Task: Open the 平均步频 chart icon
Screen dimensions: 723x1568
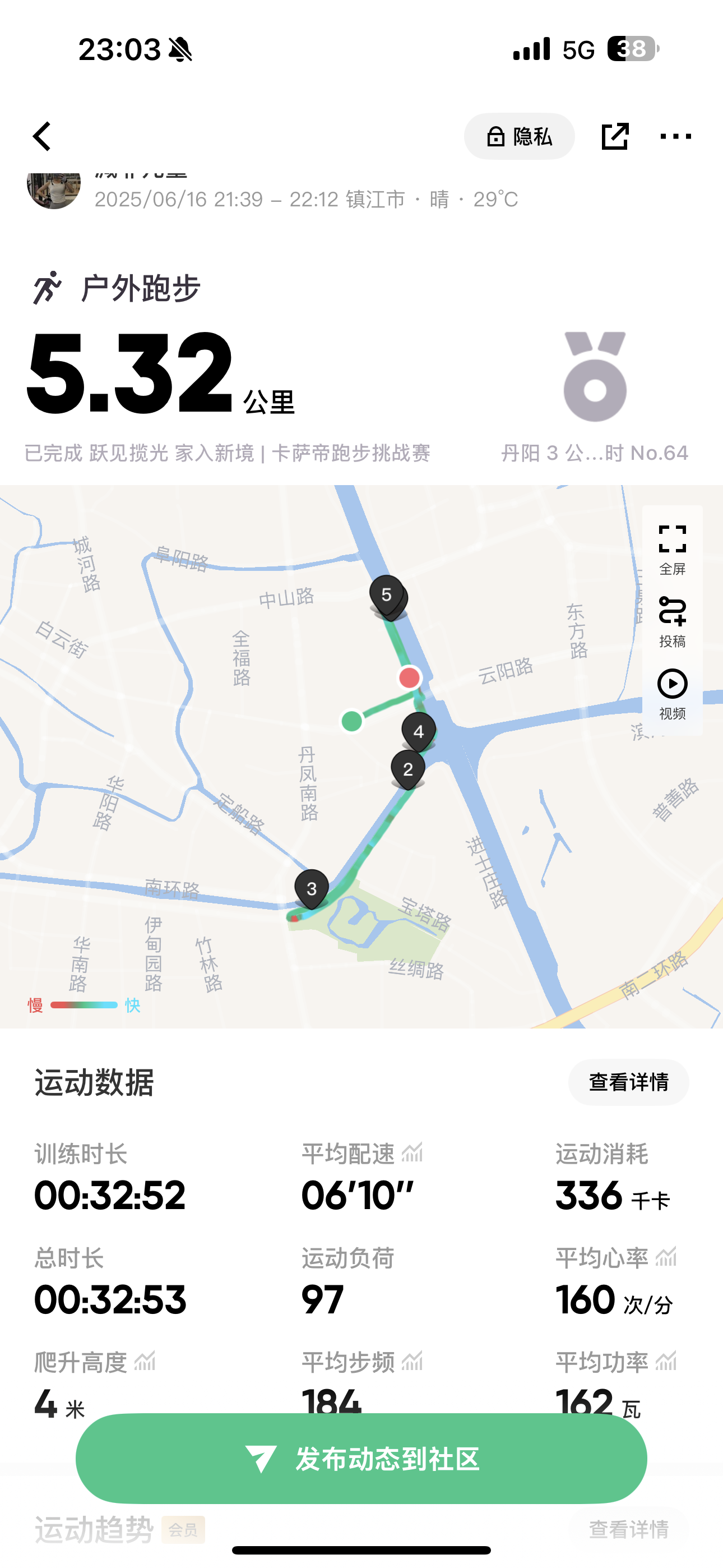Action: point(412,1361)
